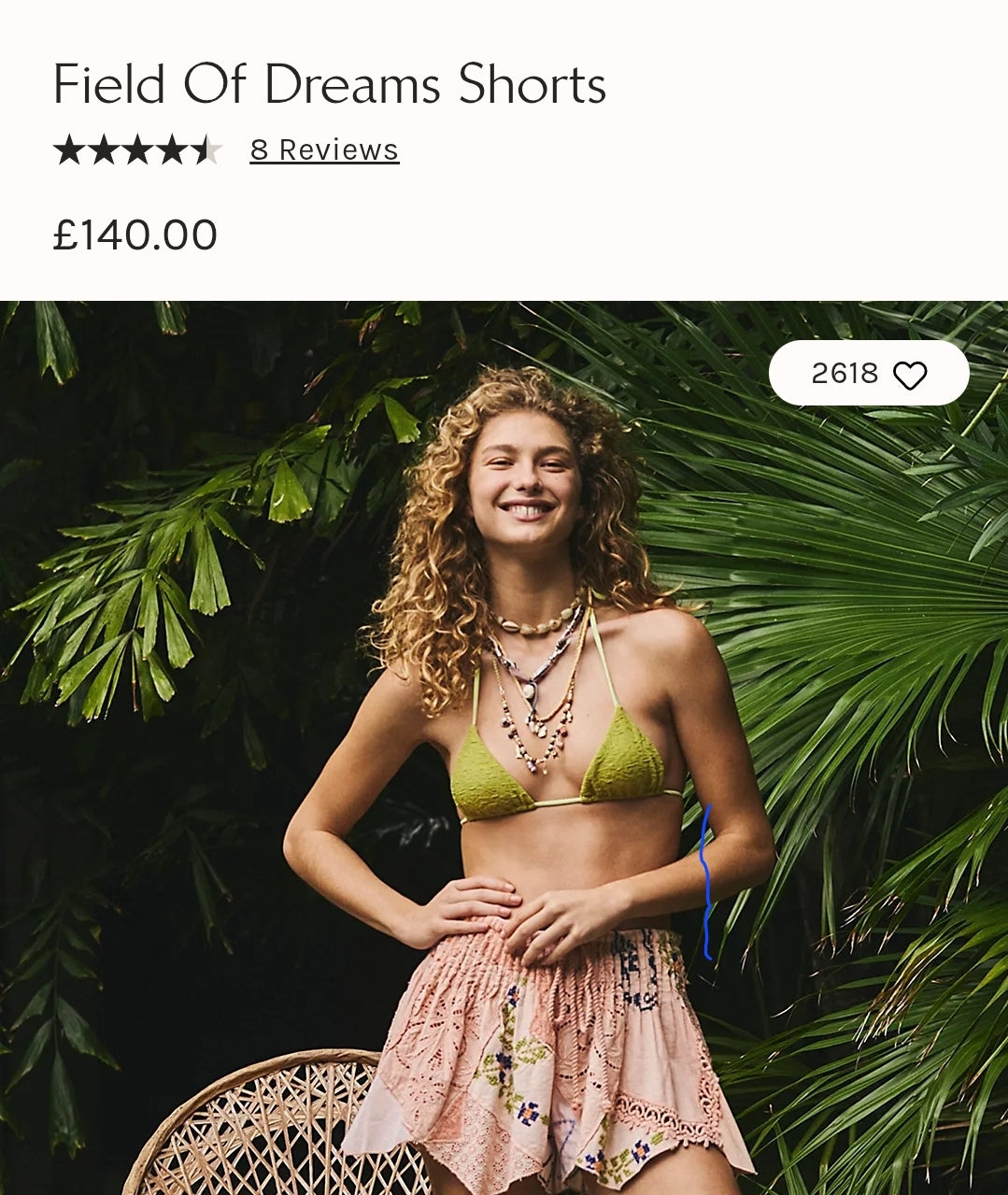This screenshot has width=1008, height=1195.
Task: Open the 8 Reviews link
Action: pyautogui.click(x=324, y=149)
